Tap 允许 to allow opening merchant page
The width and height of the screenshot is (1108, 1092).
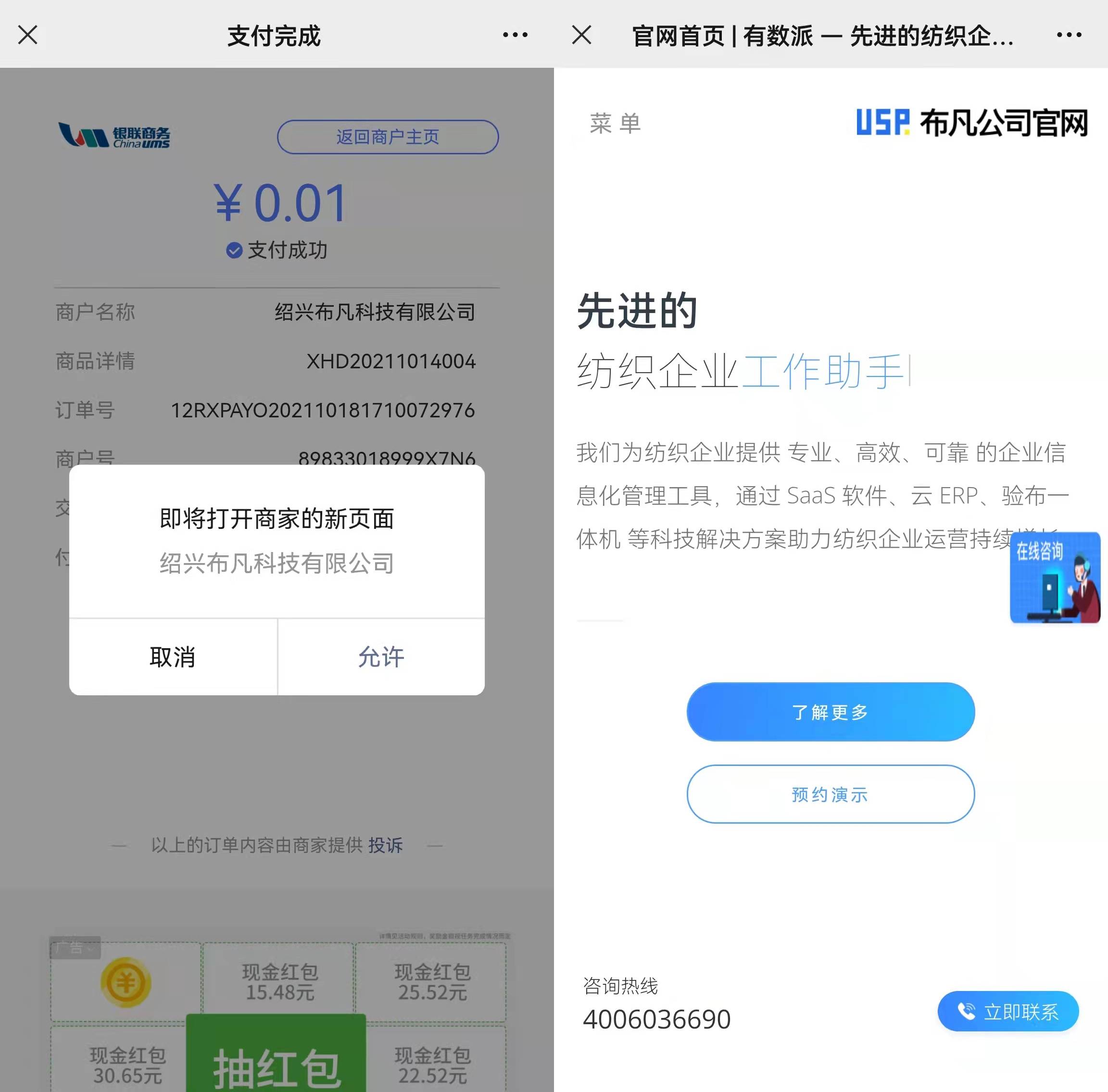[381, 657]
